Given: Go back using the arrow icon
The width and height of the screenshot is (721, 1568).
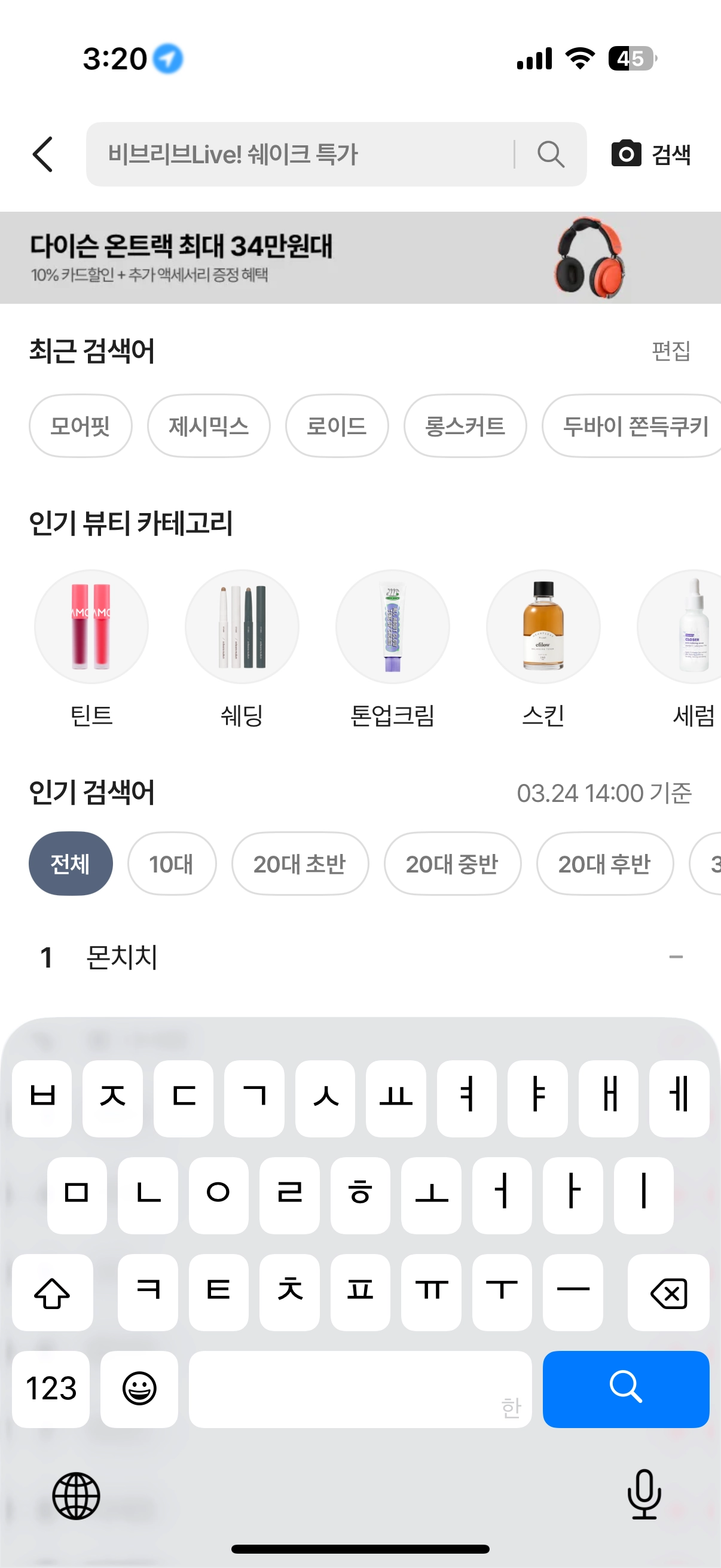Looking at the screenshot, I should point(43,155).
